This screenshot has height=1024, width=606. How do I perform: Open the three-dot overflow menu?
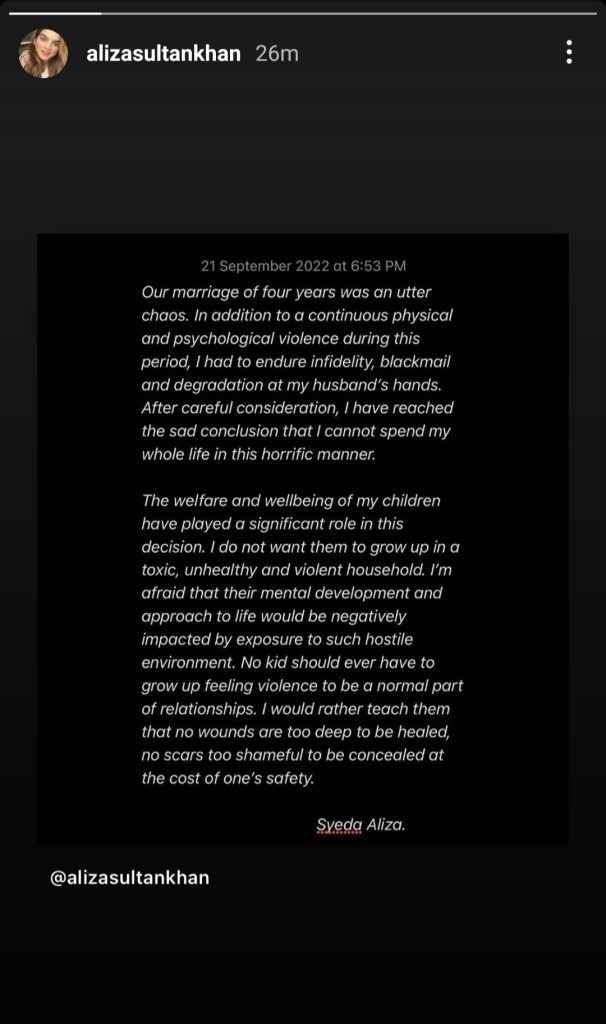tap(569, 53)
